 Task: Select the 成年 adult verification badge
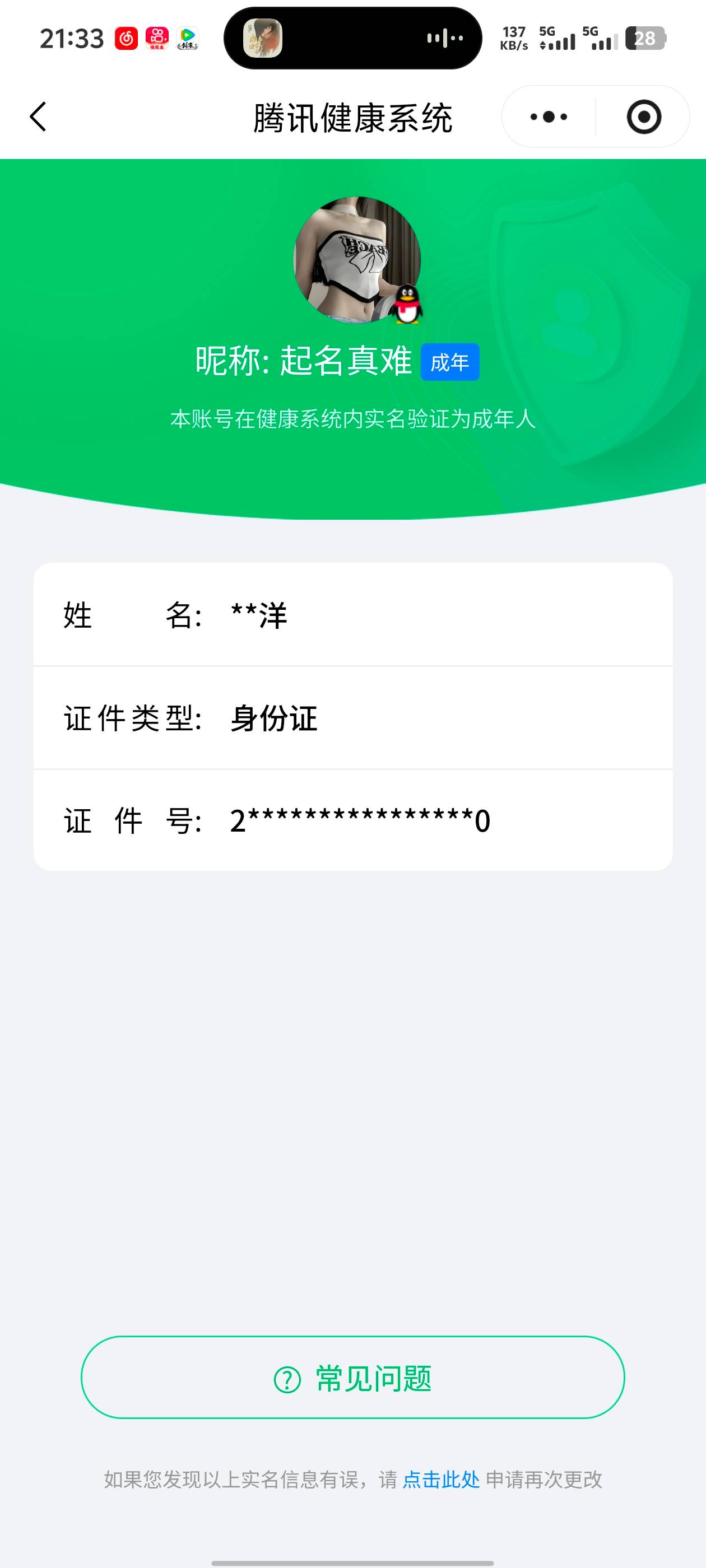coord(452,362)
